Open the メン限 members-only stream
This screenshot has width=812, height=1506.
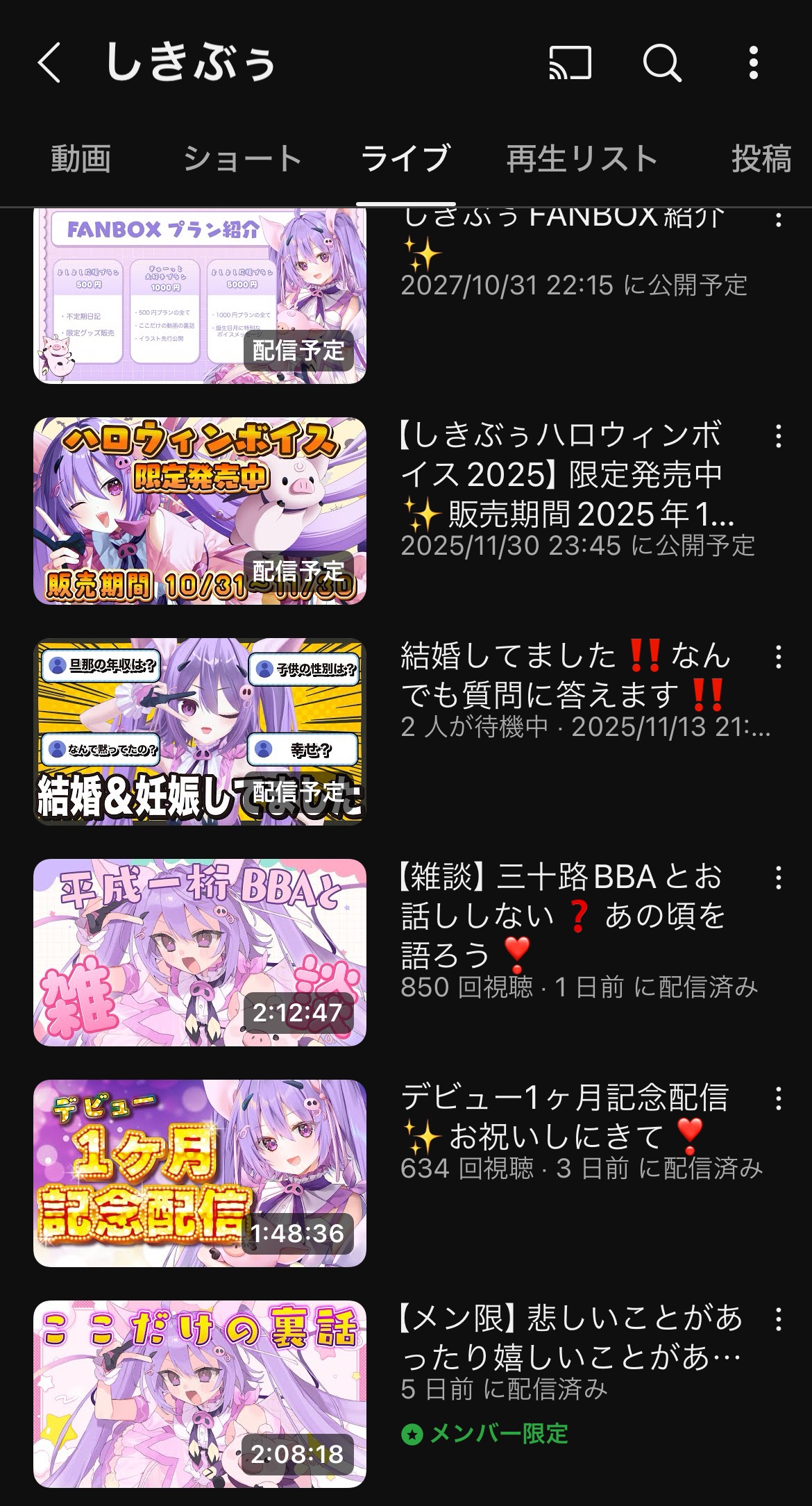coord(200,1394)
